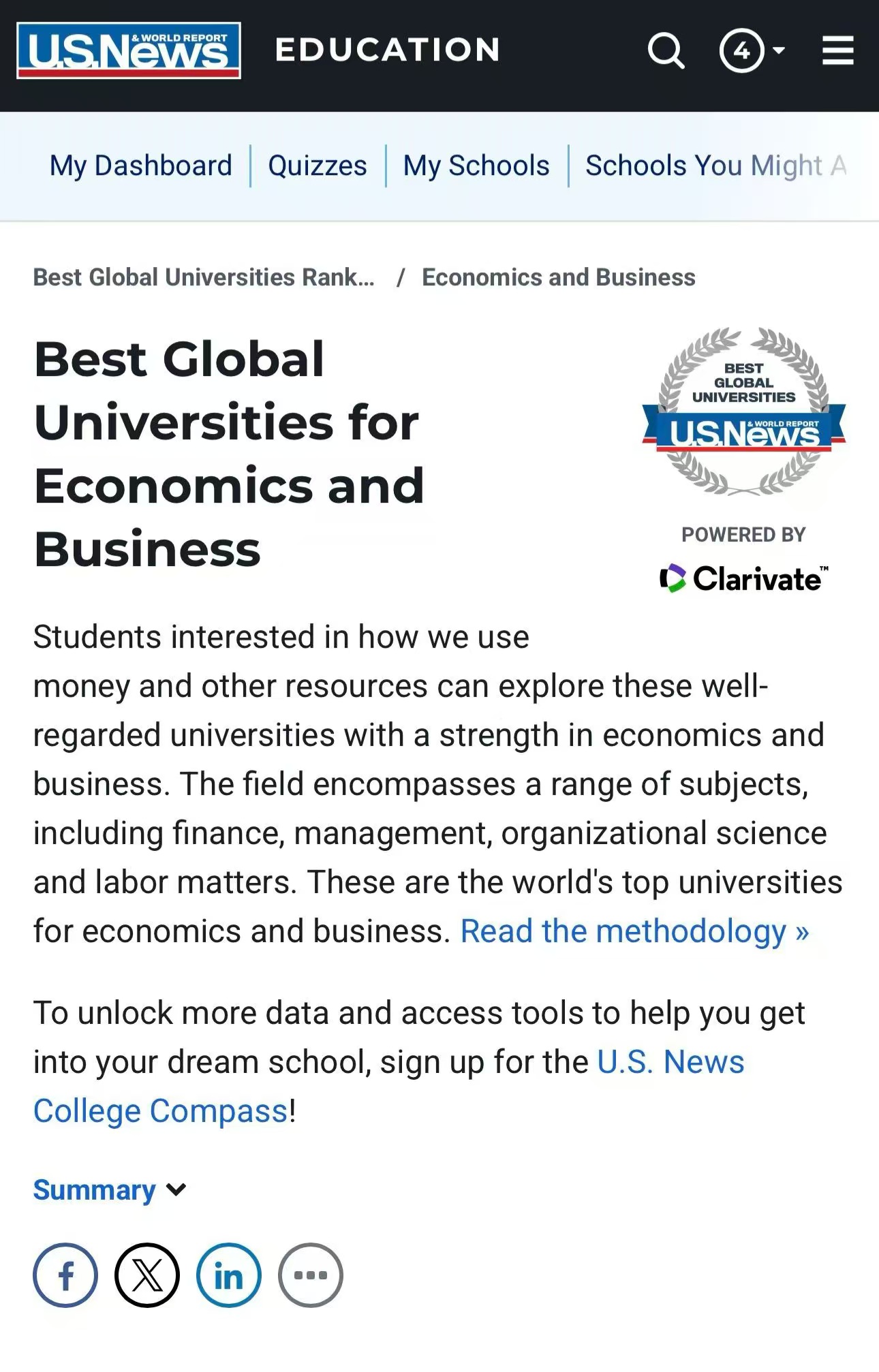Open the search icon in the header
The height and width of the screenshot is (1372, 879).
coord(666,50)
